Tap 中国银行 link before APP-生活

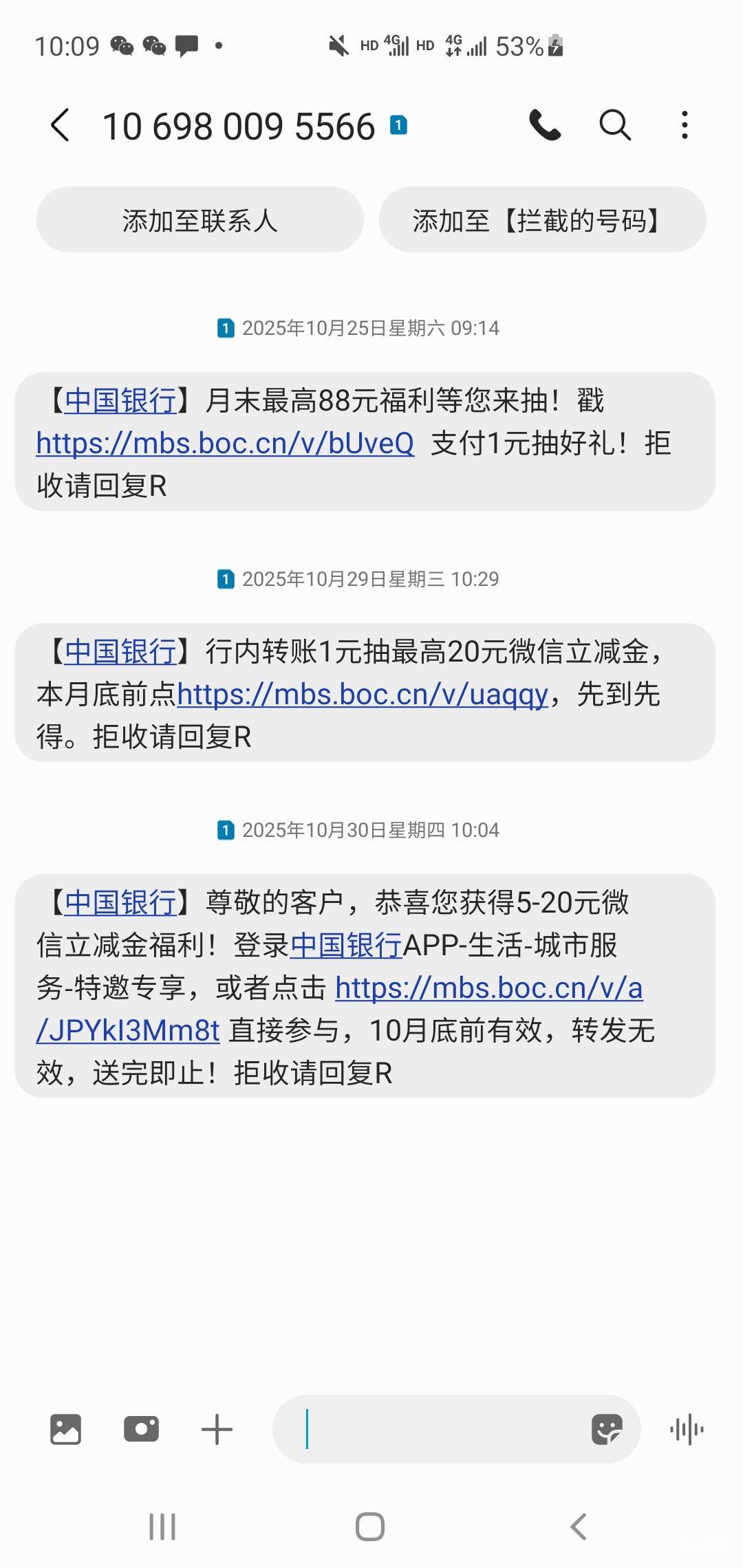(345, 946)
